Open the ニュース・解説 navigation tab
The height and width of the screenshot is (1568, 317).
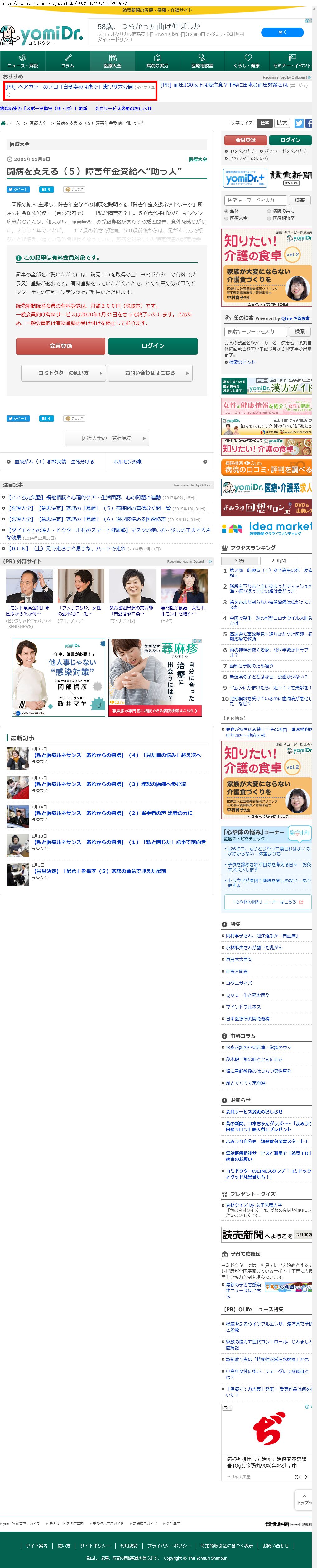click(x=22, y=61)
